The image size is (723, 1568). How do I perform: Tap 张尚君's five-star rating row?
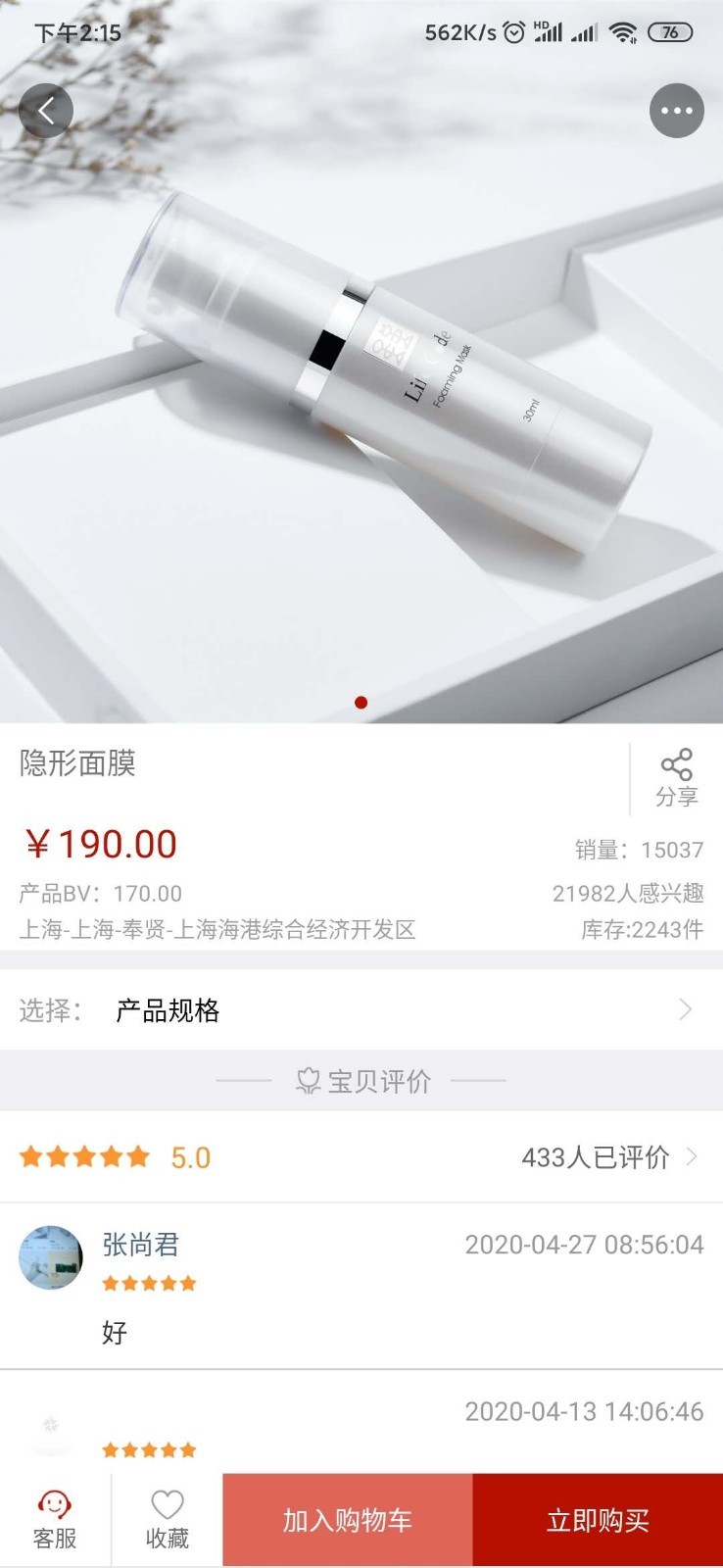149,1283
